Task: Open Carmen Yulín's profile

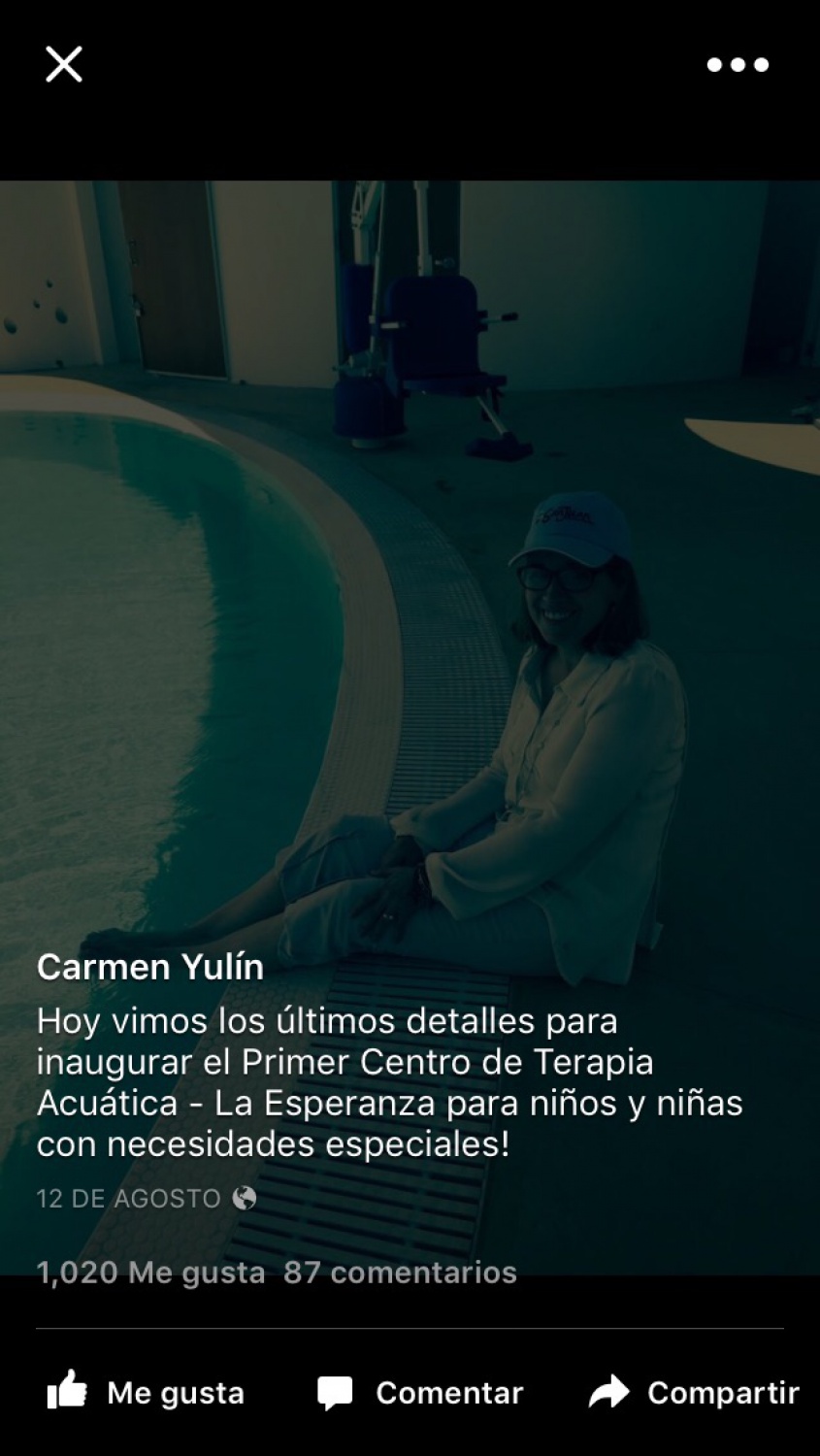Action: coord(150,967)
